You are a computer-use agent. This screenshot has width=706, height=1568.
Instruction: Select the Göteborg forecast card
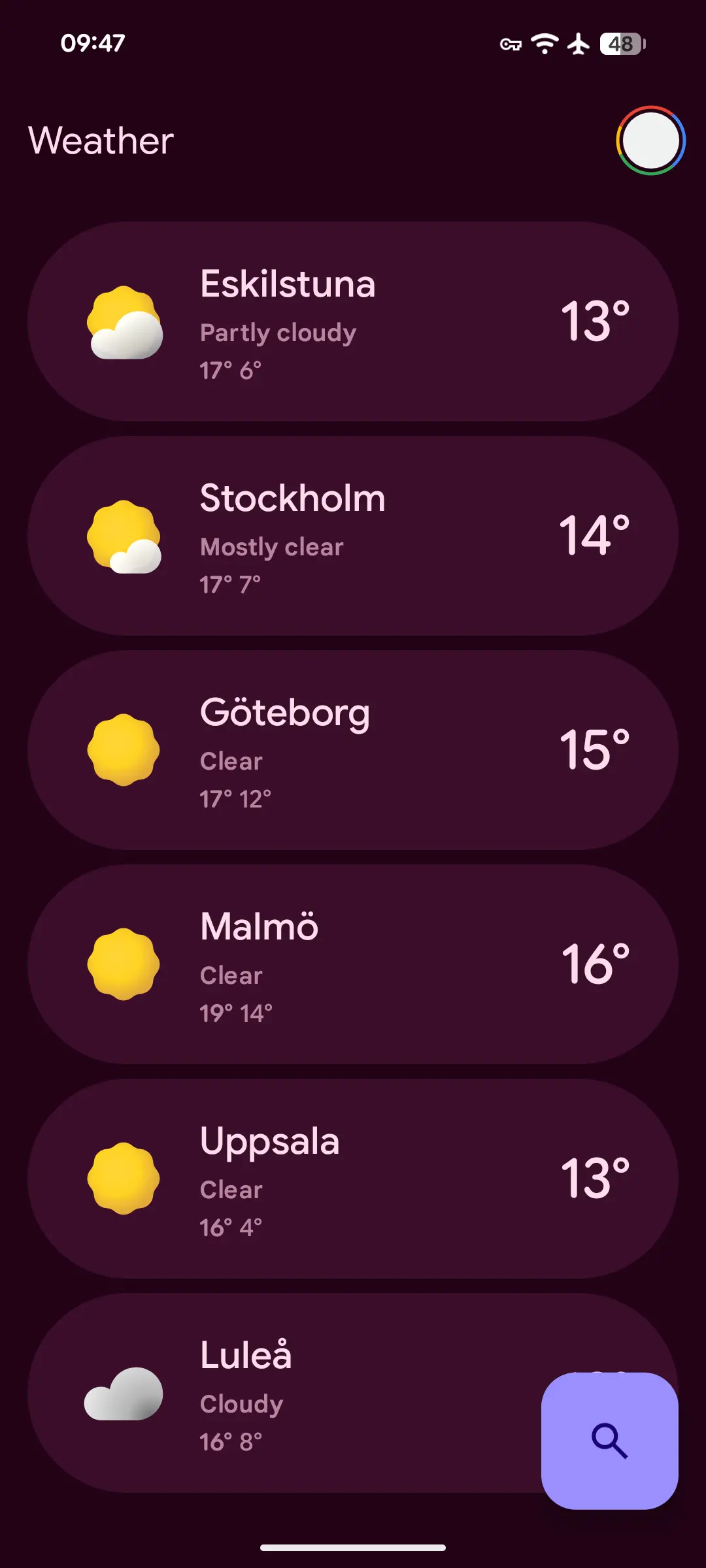point(353,750)
